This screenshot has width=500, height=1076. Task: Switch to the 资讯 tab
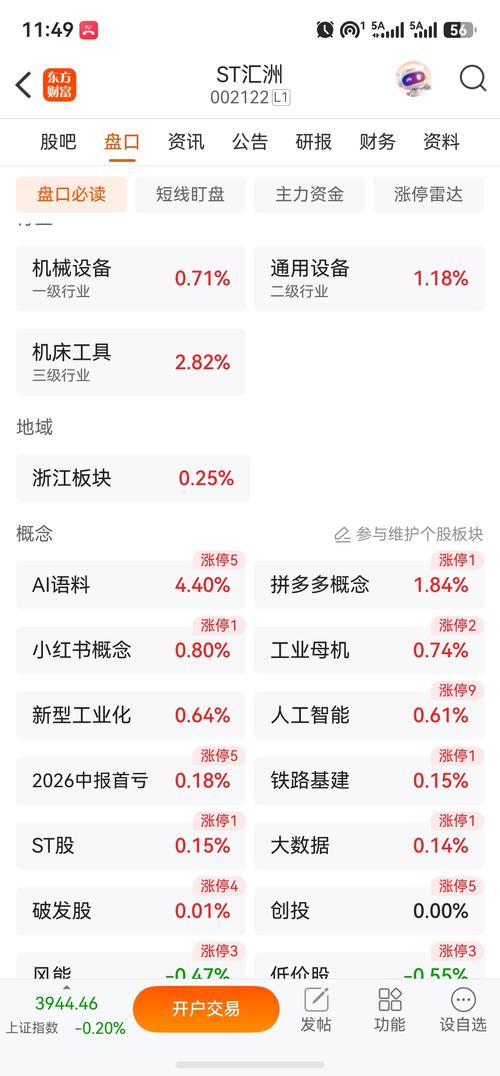point(186,142)
